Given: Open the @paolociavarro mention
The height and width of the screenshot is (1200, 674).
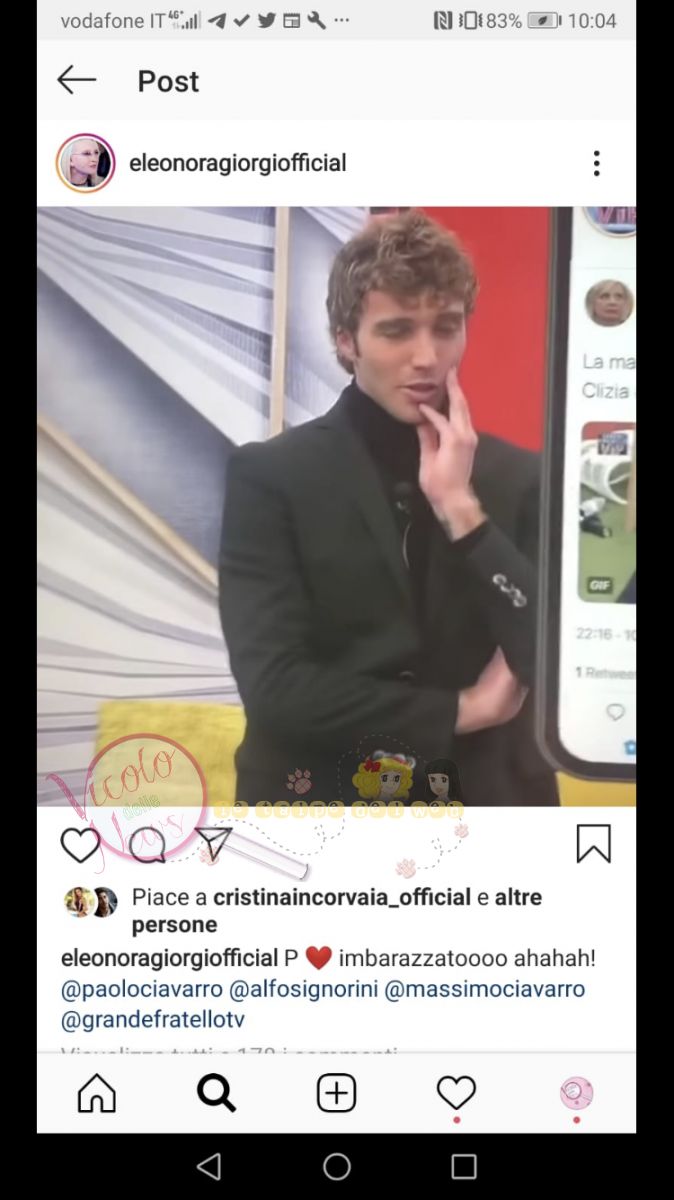Looking at the screenshot, I should [x=141, y=989].
